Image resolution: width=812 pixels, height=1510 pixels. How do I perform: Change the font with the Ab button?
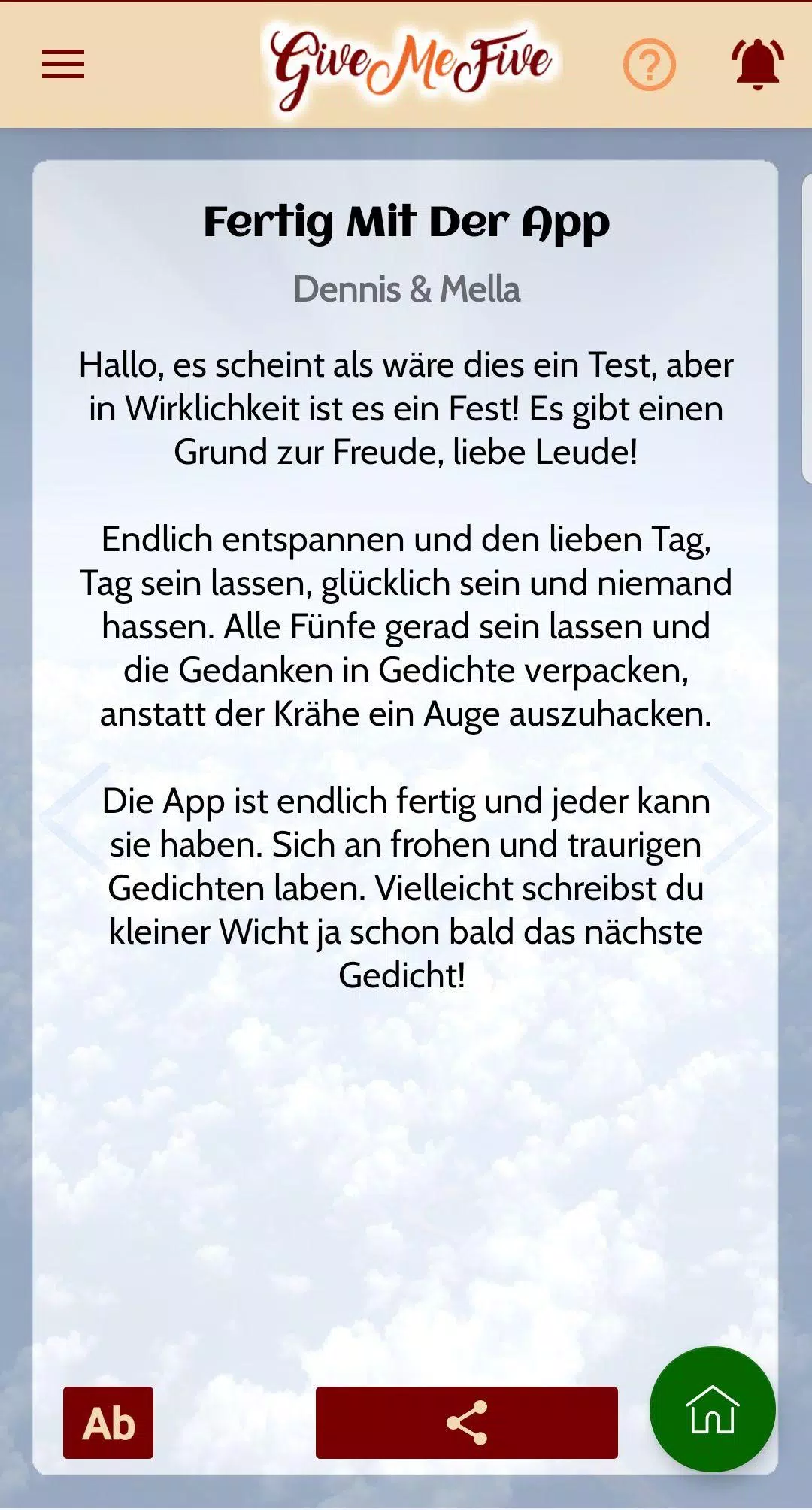click(x=108, y=1423)
